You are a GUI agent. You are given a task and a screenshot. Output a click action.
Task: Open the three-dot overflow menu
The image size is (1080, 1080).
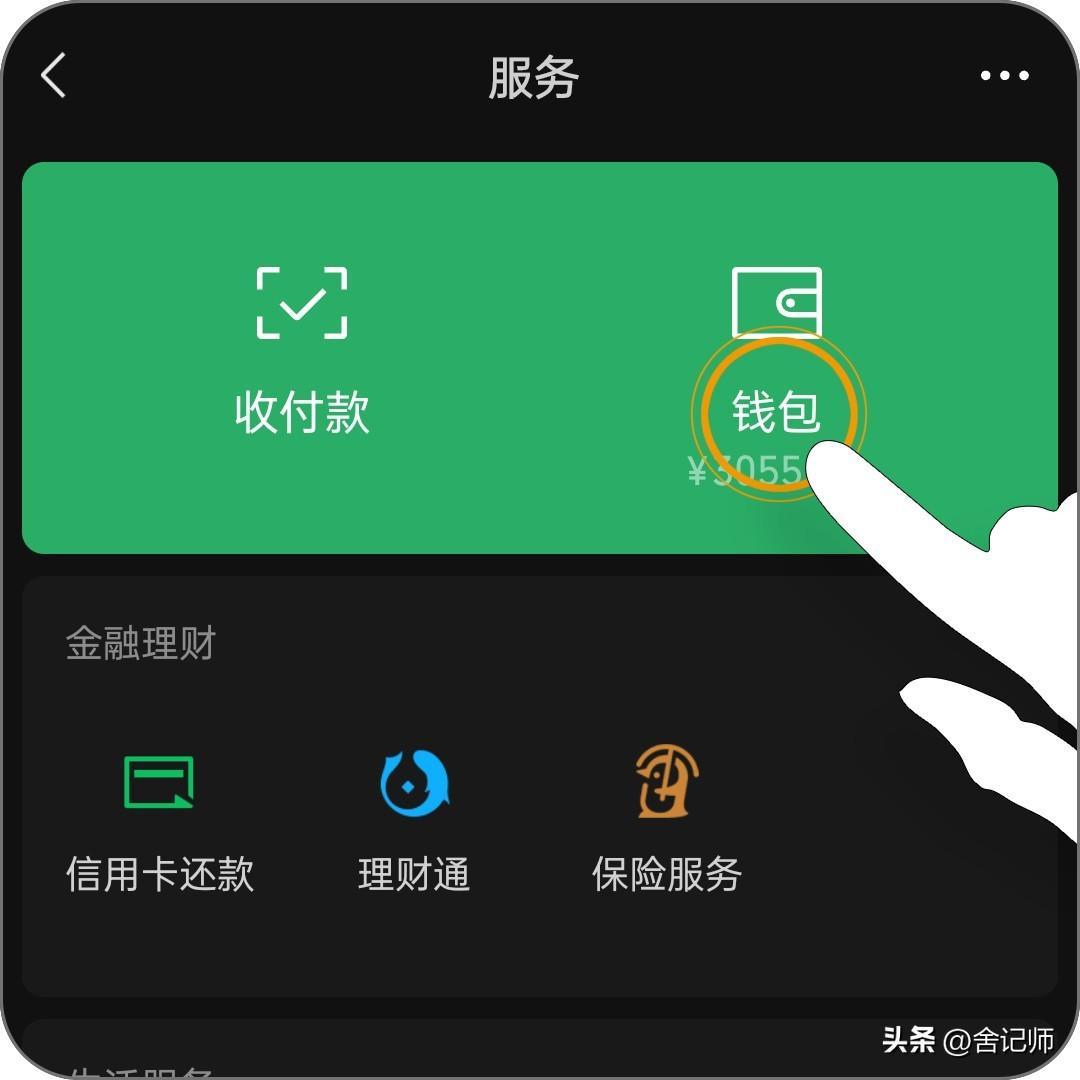coord(1004,76)
